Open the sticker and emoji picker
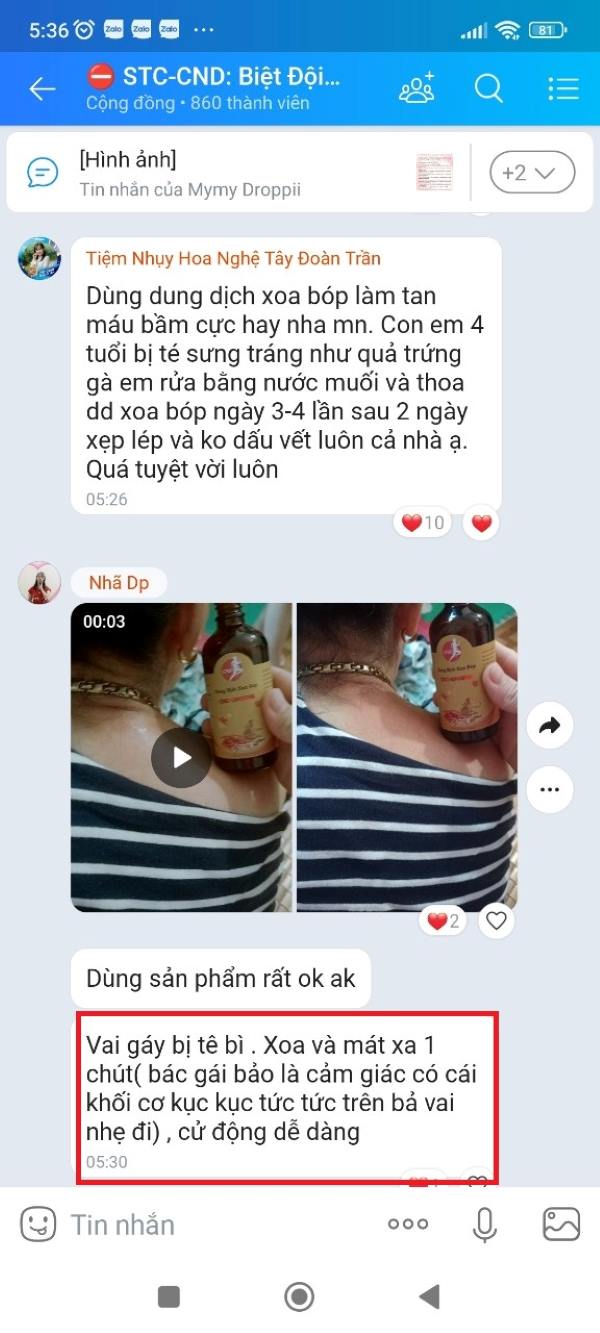600x1333 pixels. [x=38, y=1223]
